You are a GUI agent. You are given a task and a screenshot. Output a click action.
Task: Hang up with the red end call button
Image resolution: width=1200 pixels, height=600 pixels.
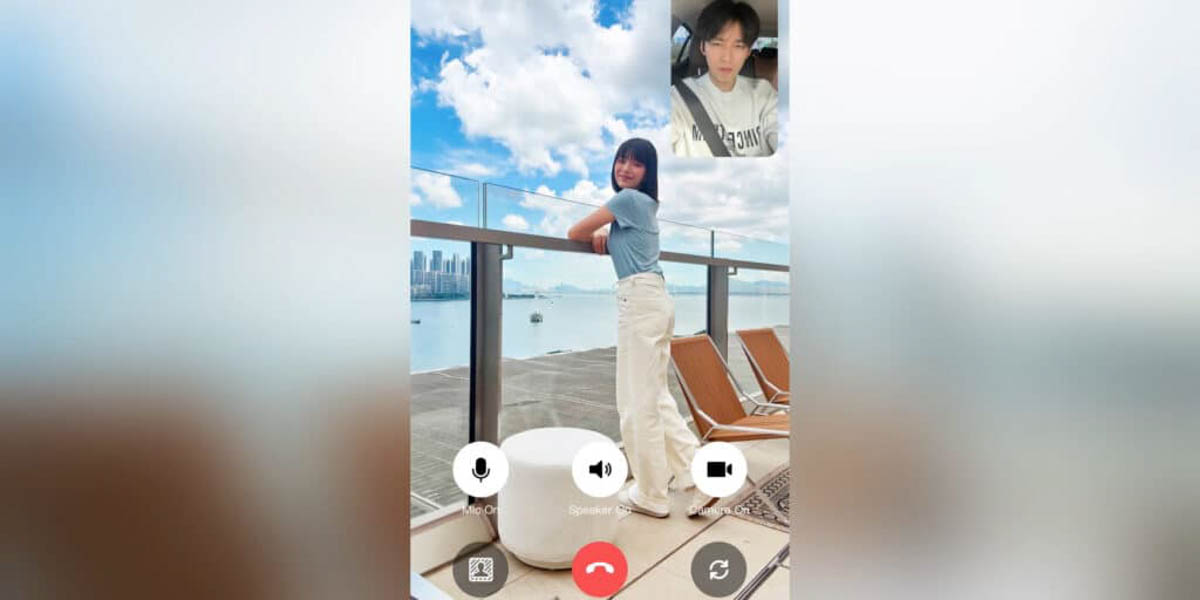click(600, 569)
